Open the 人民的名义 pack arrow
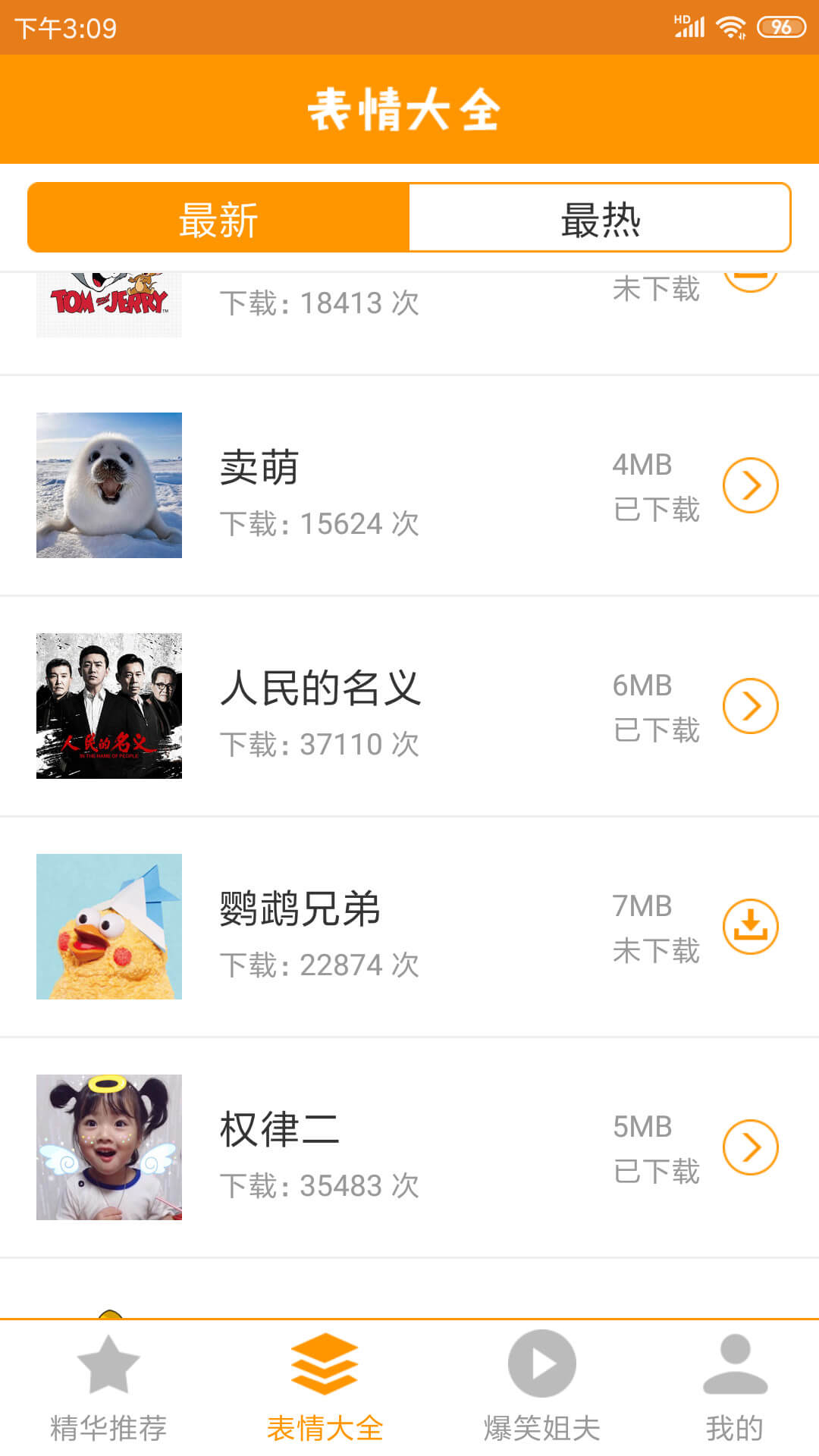 [x=750, y=706]
